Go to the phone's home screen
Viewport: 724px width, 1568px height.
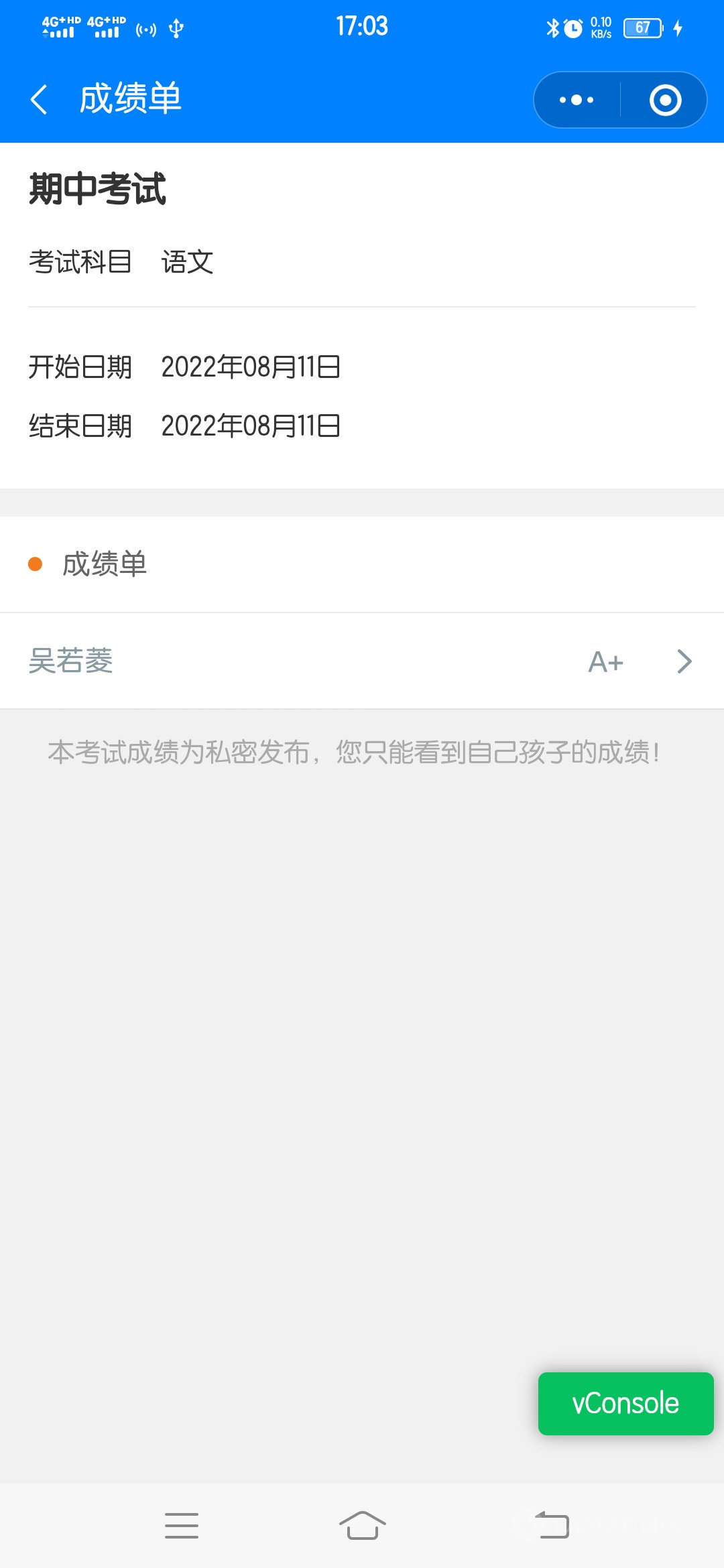pos(362,1526)
